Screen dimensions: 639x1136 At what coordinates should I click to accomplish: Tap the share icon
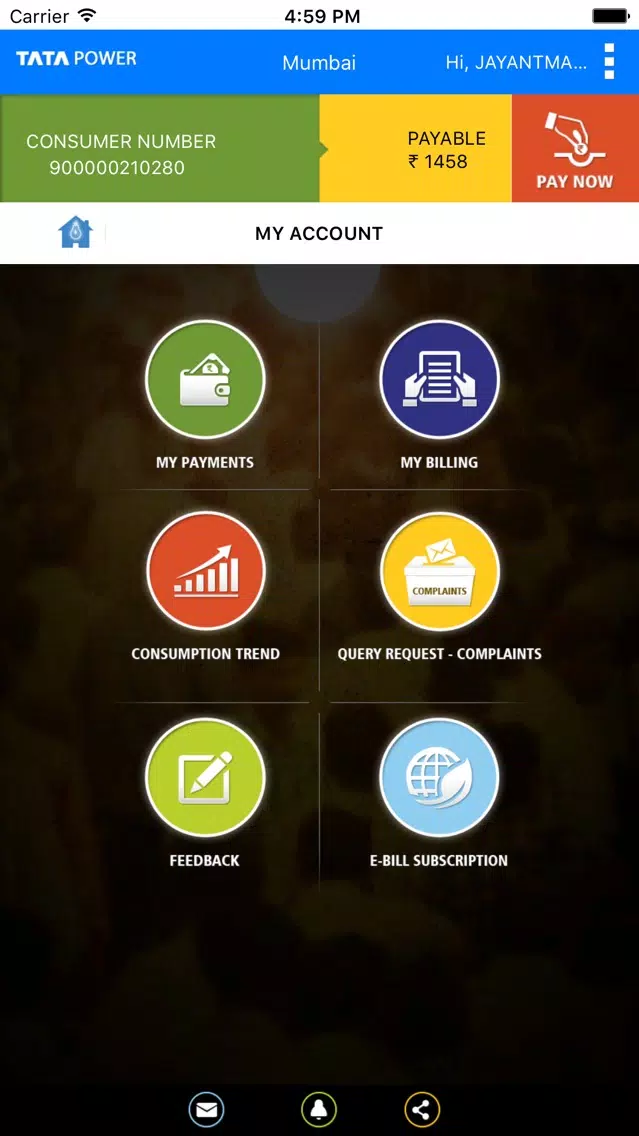[x=422, y=1110]
